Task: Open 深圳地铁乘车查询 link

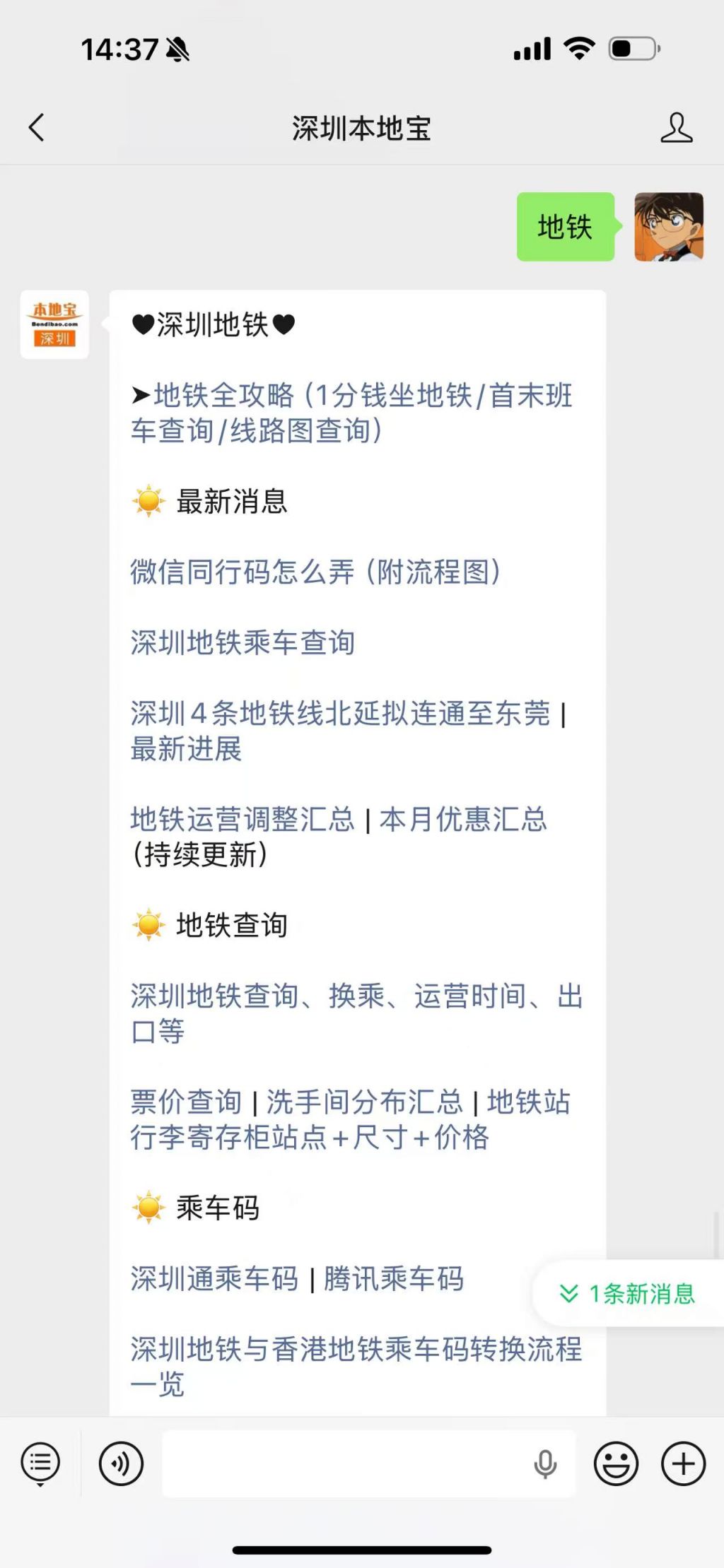Action: coord(243,642)
